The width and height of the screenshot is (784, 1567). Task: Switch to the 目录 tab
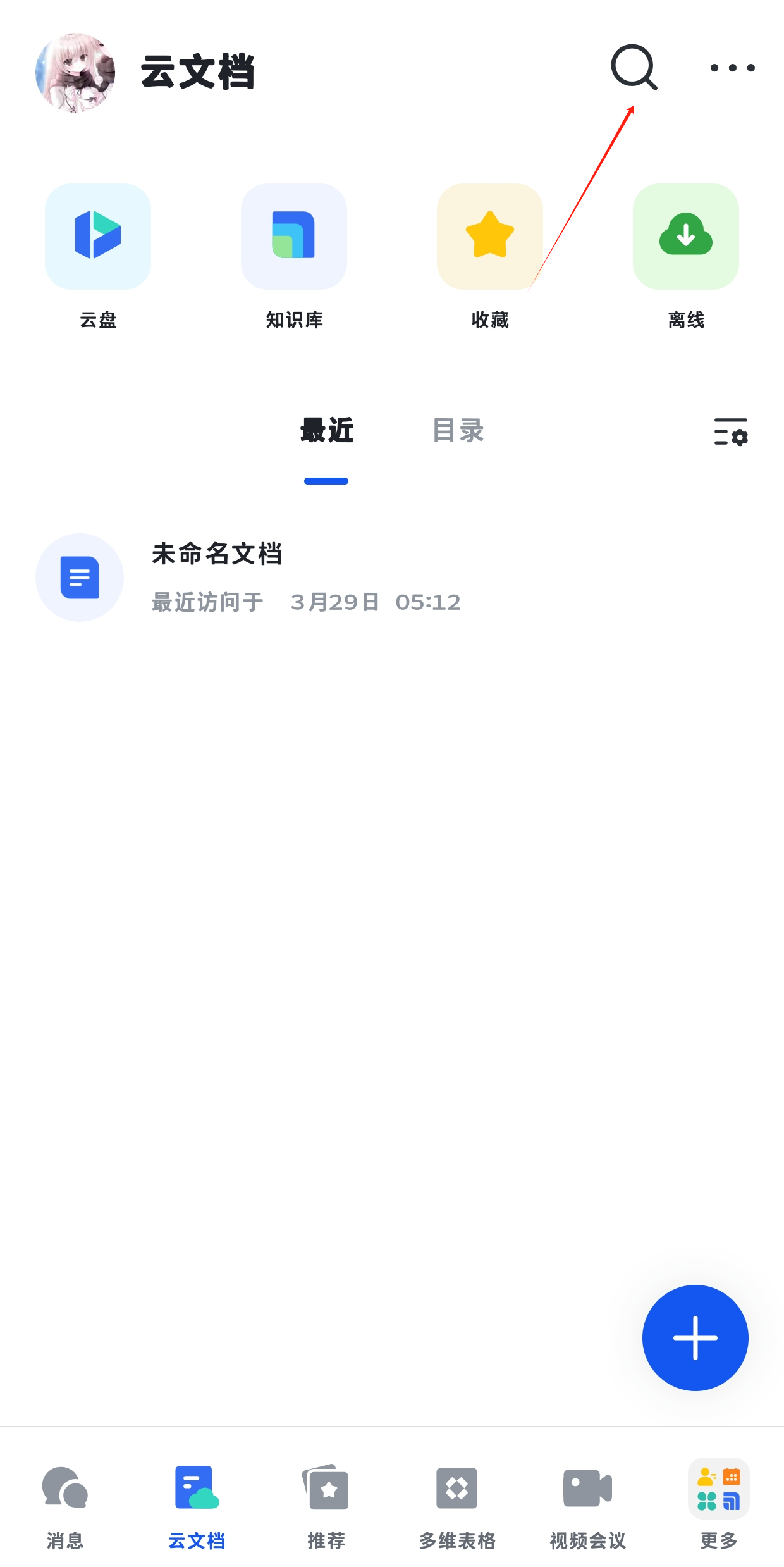[x=458, y=431]
